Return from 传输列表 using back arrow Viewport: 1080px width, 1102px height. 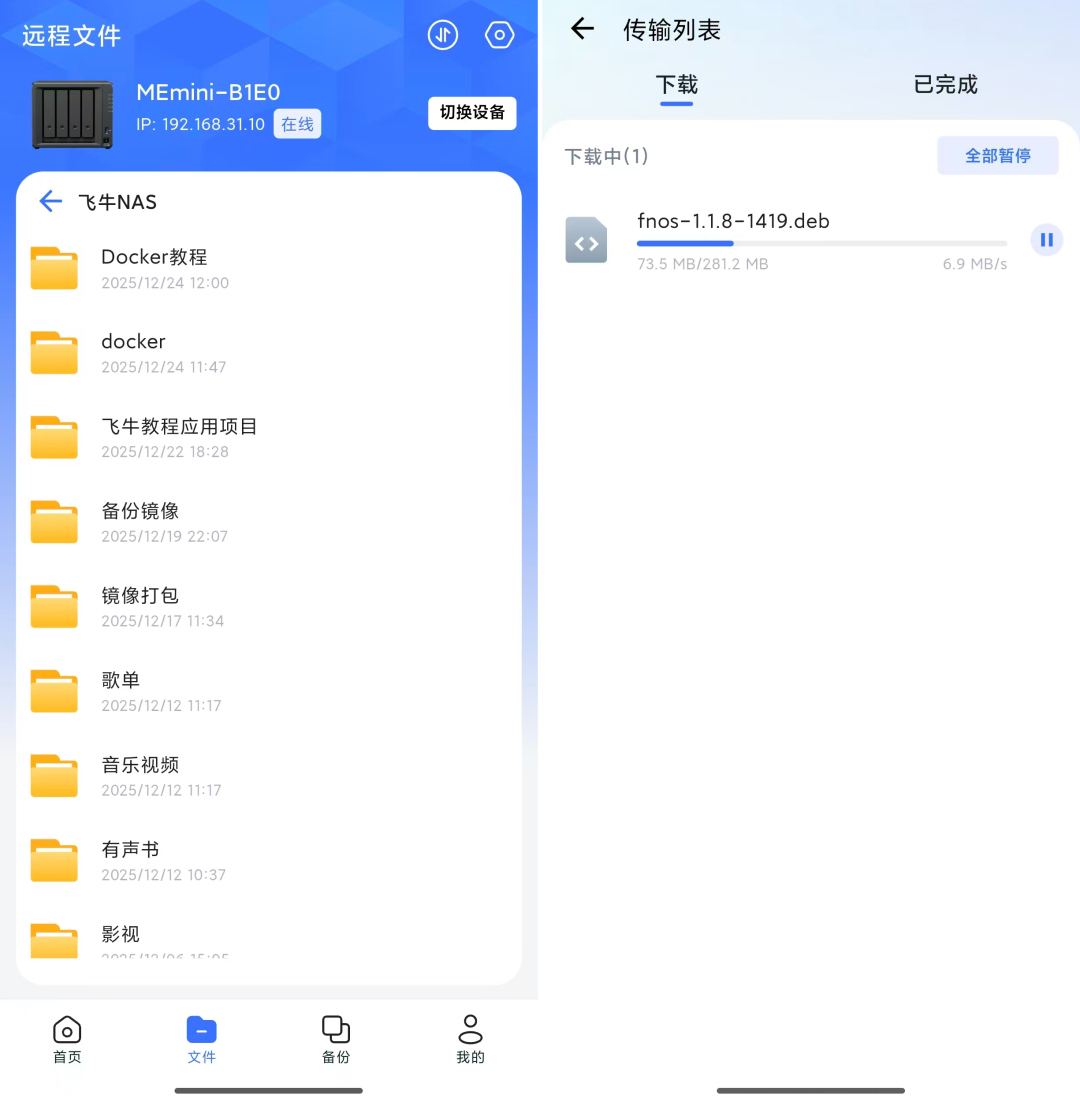coord(582,29)
